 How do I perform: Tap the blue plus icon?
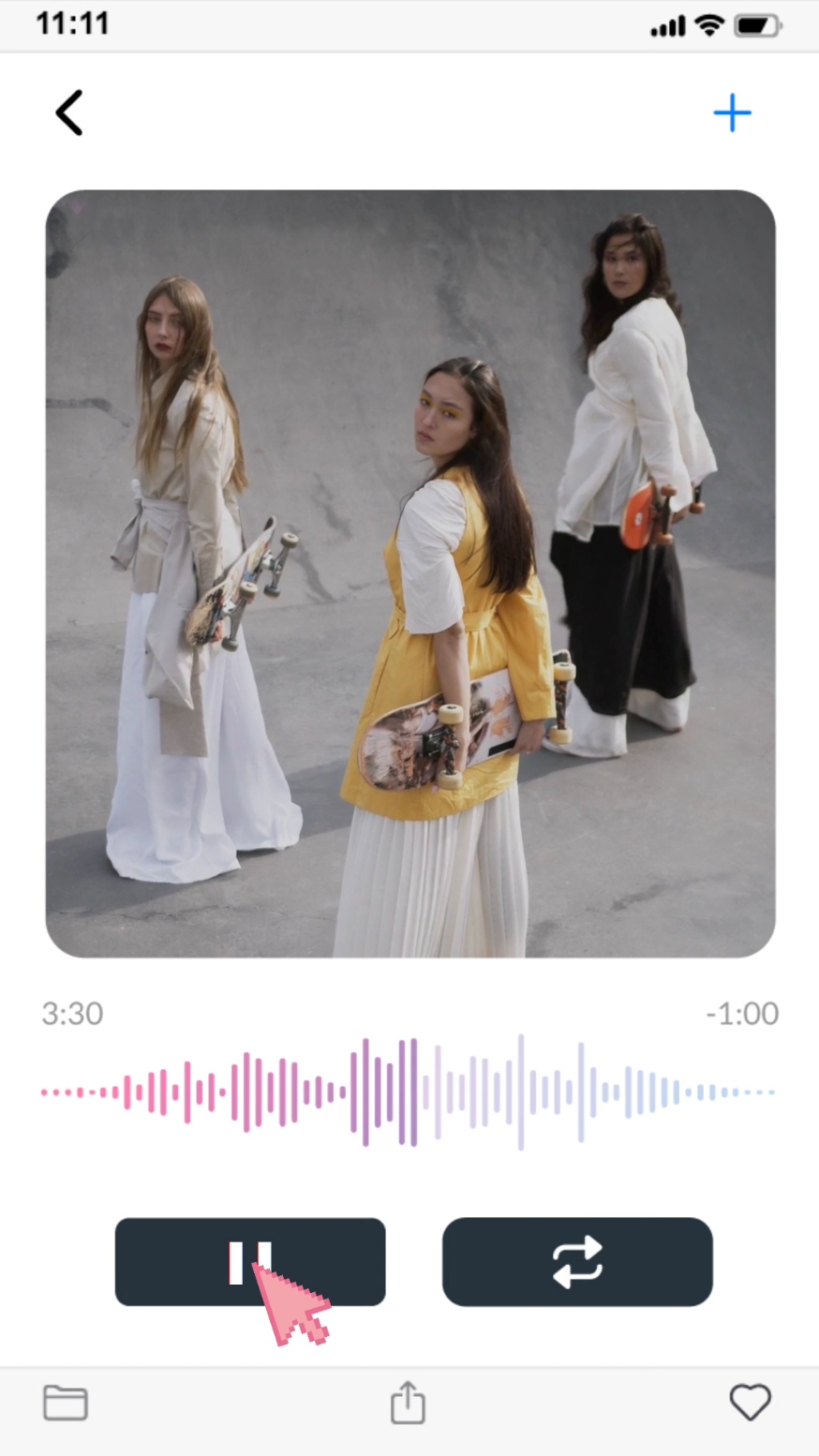732,113
